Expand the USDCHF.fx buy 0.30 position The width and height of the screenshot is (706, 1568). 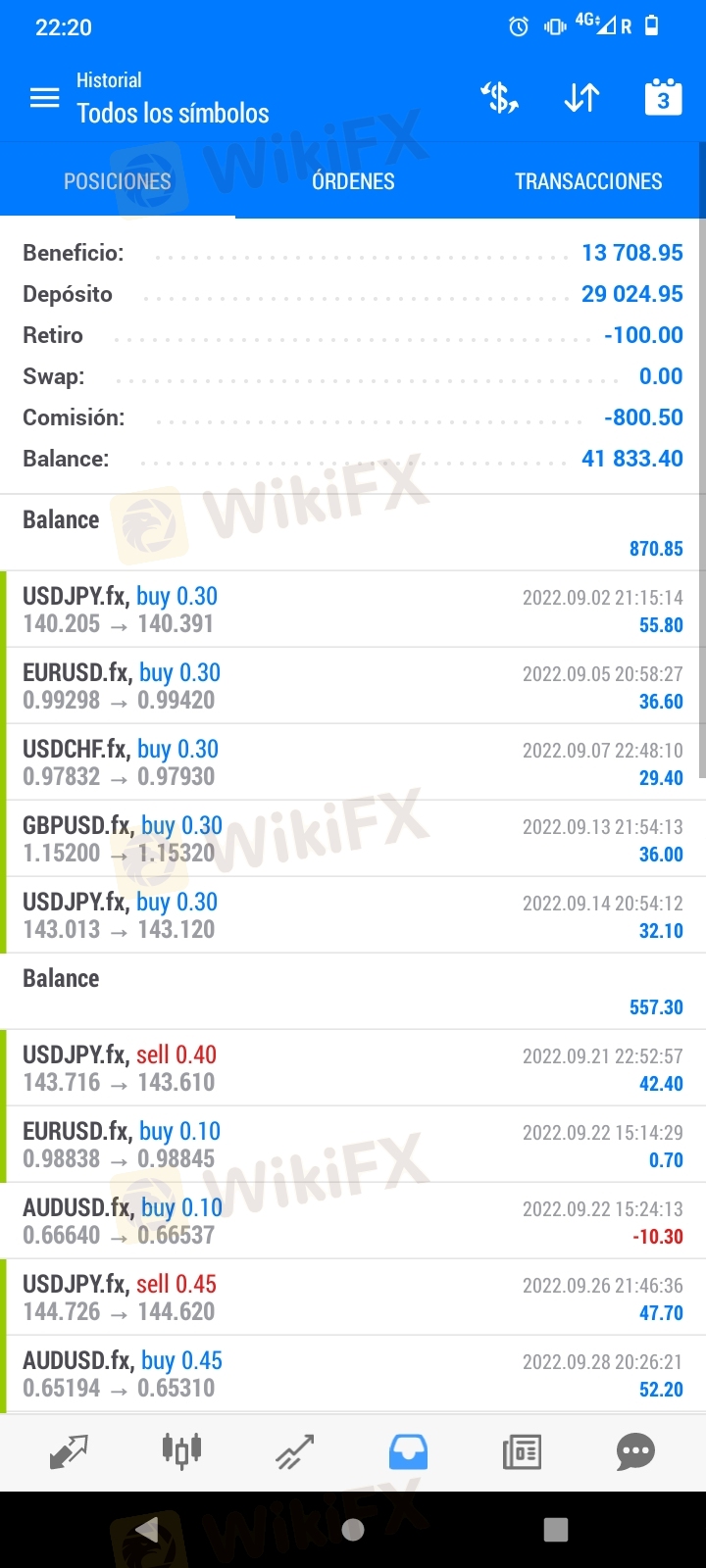point(353,762)
